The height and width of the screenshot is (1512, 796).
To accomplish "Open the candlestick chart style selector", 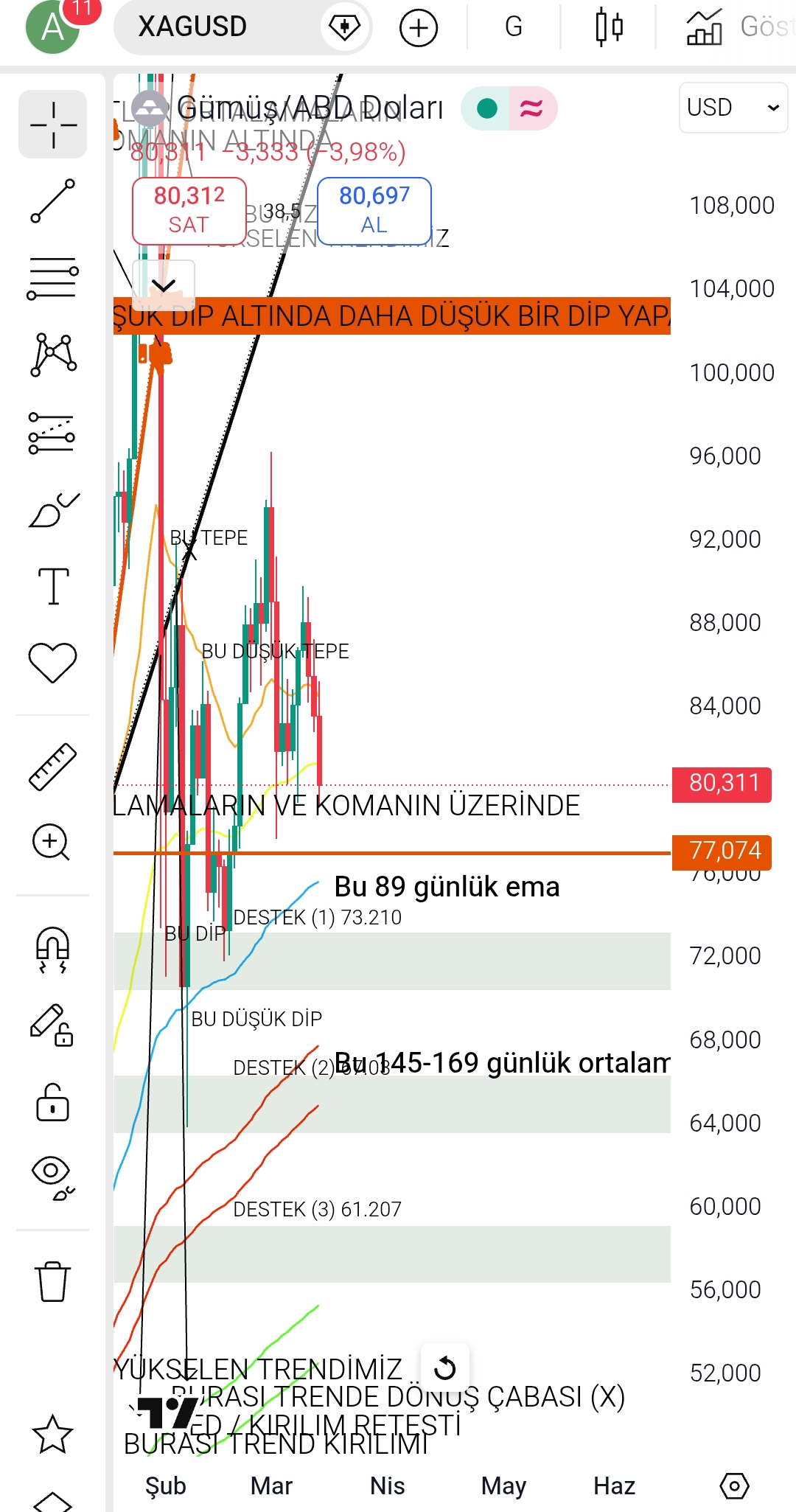I will 609,27.
